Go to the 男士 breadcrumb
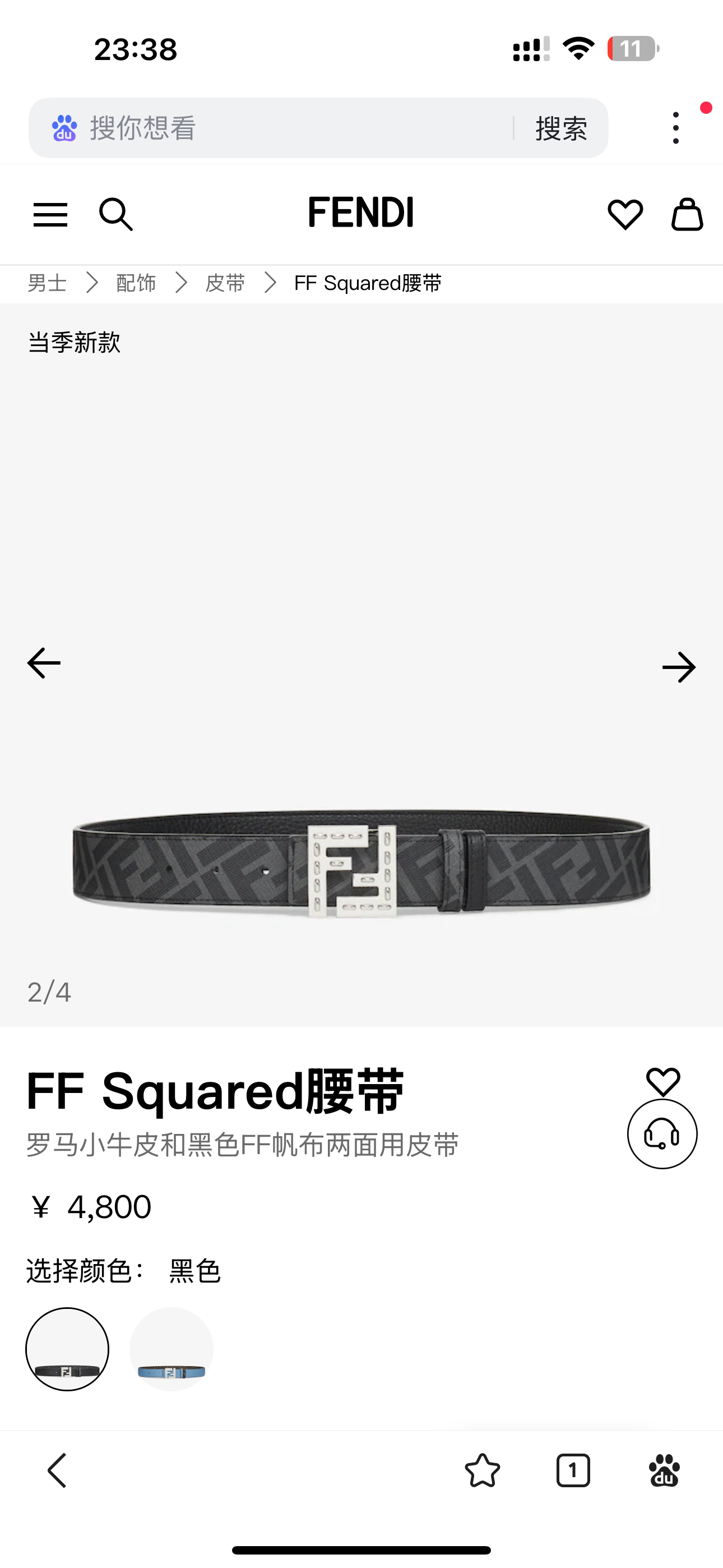This screenshot has height=1568, width=723. 47,283
